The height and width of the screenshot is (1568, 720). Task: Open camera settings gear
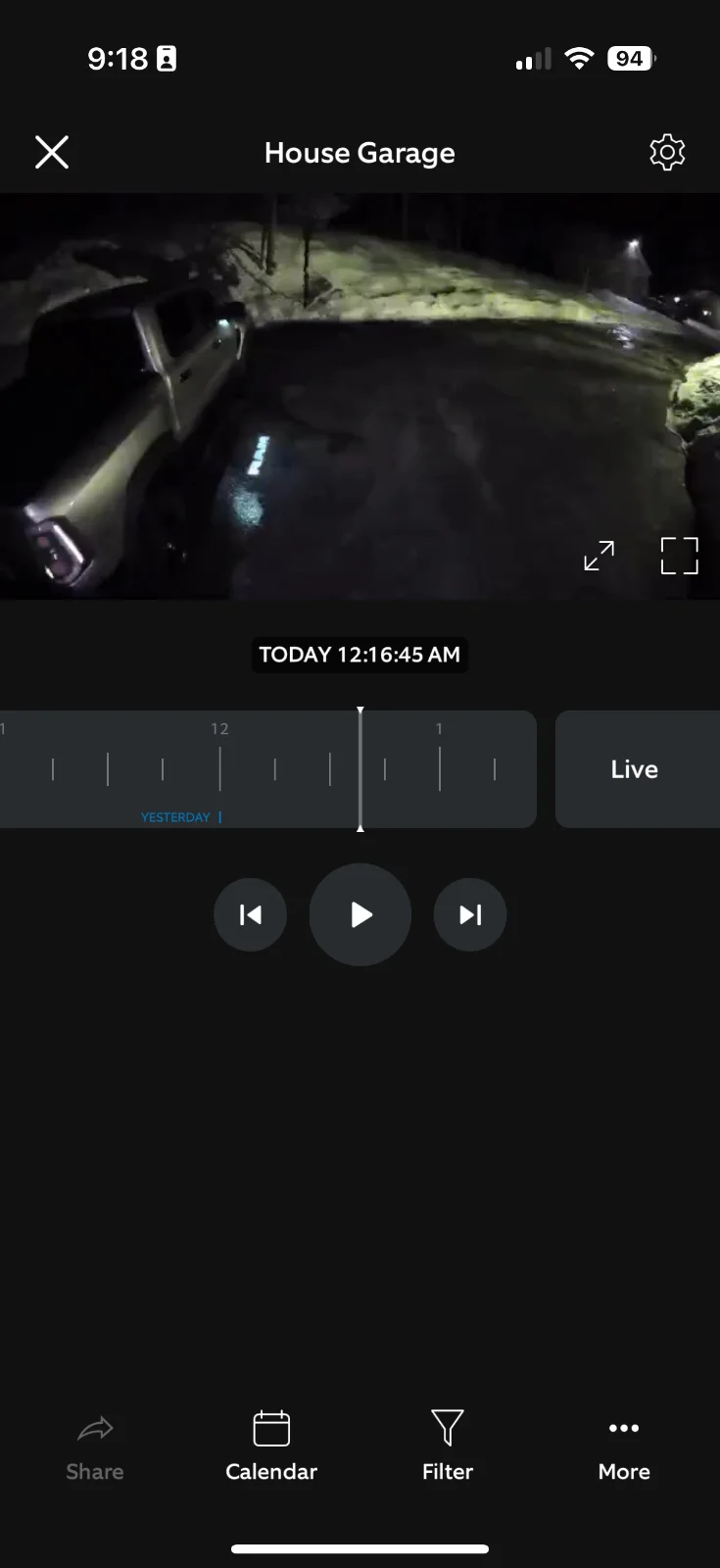point(667,152)
